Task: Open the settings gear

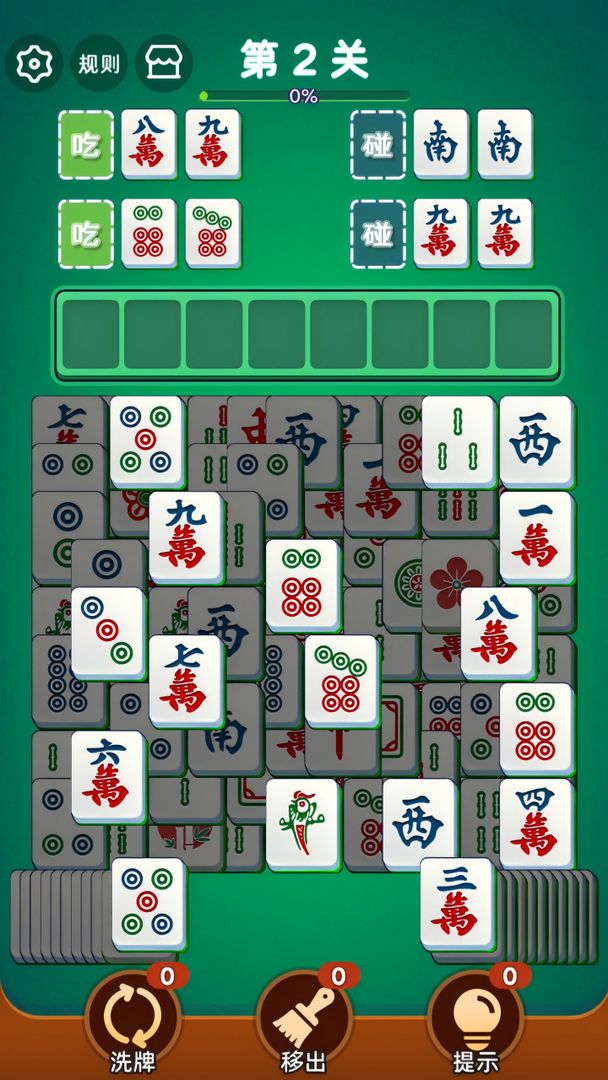Action: pos(34,63)
